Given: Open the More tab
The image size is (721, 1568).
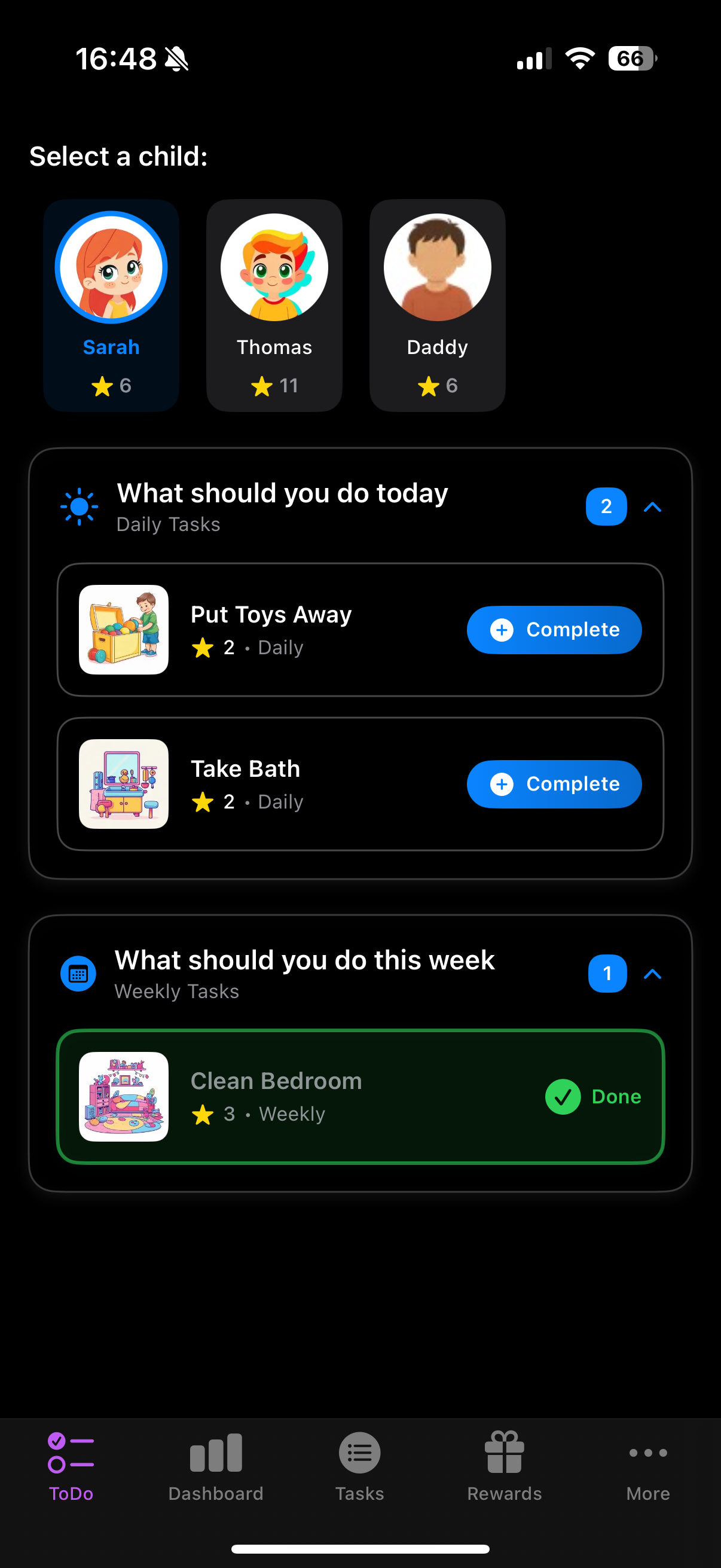Looking at the screenshot, I should point(648,1467).
